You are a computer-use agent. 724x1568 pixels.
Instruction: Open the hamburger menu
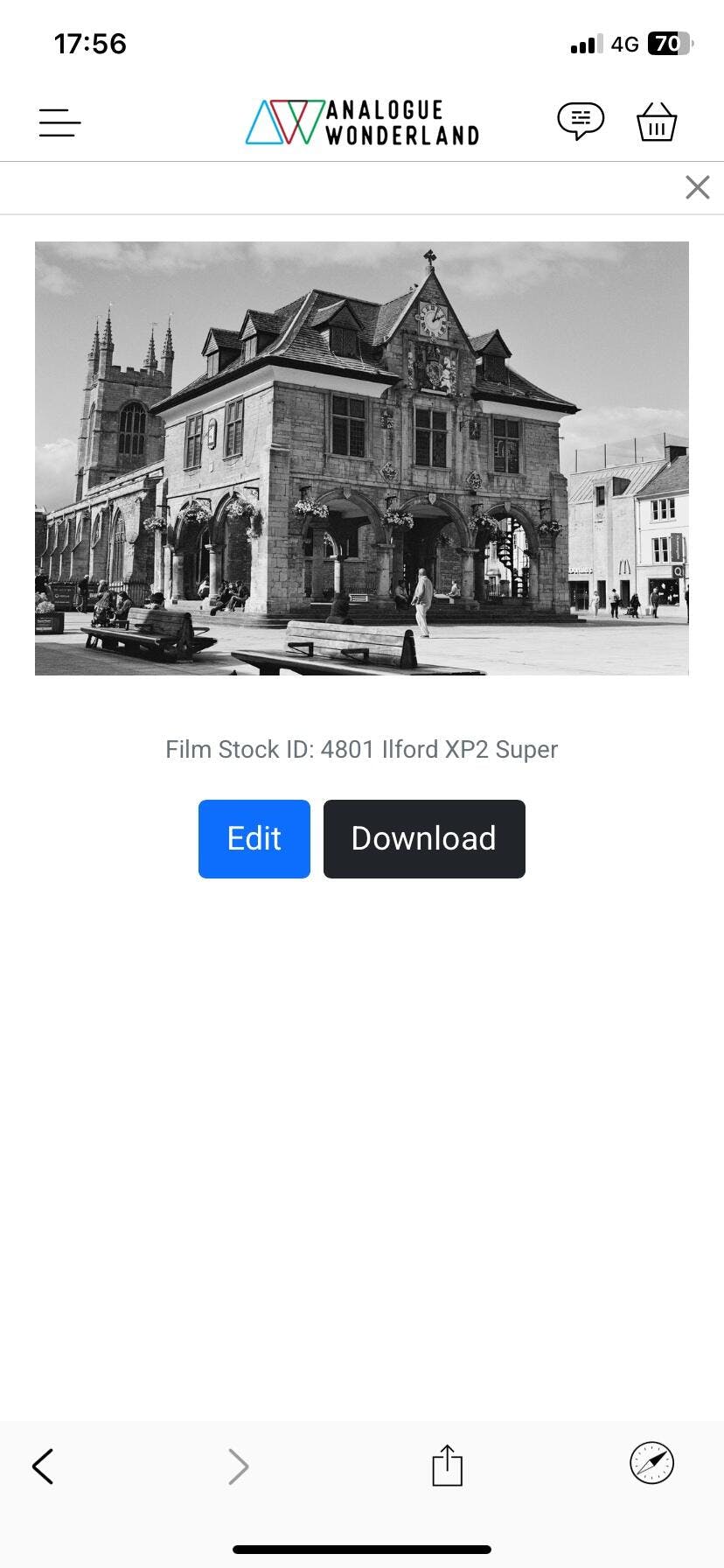[x=59, y=122]
